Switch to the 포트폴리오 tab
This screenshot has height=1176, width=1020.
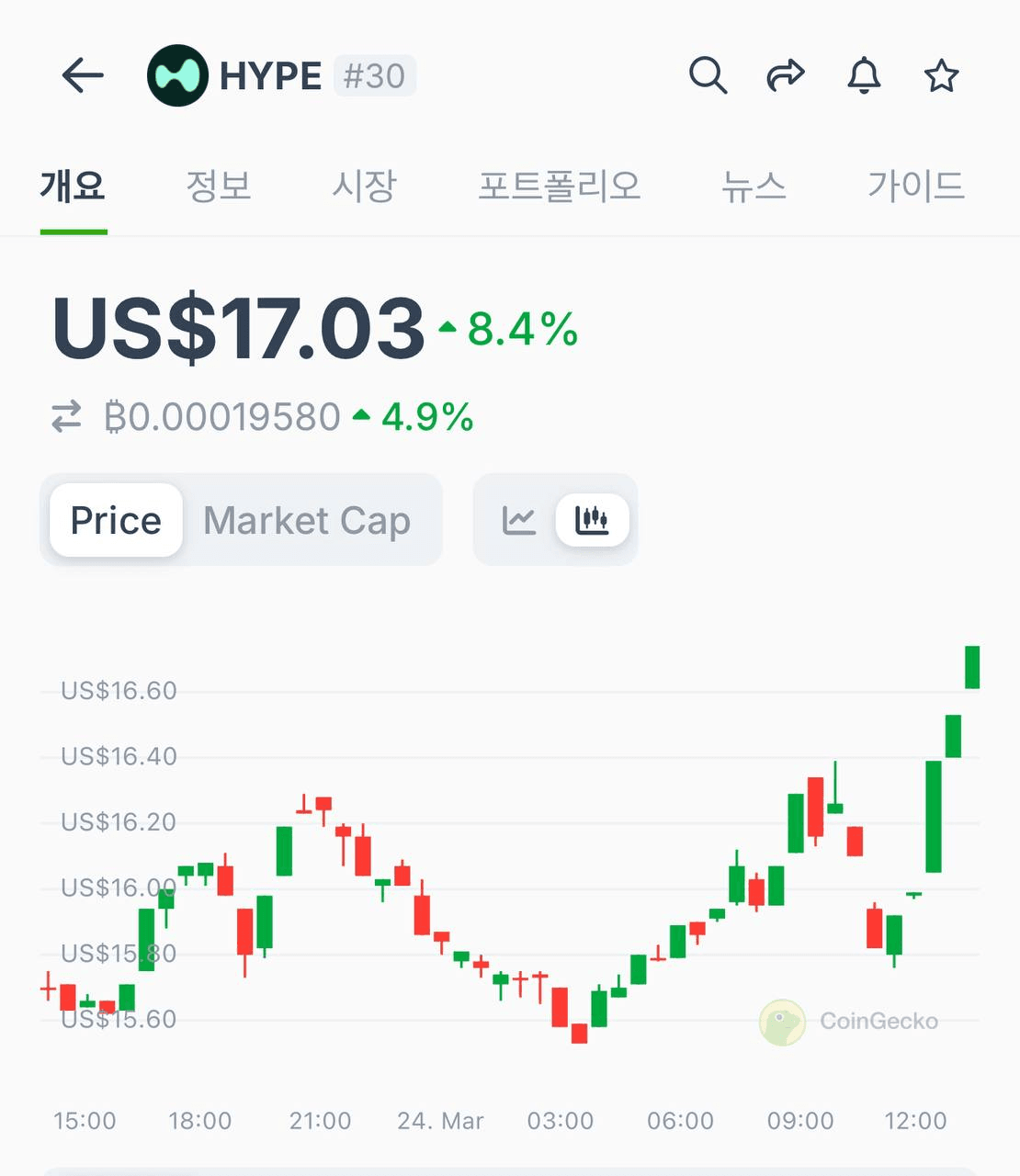tap(559, 187)
